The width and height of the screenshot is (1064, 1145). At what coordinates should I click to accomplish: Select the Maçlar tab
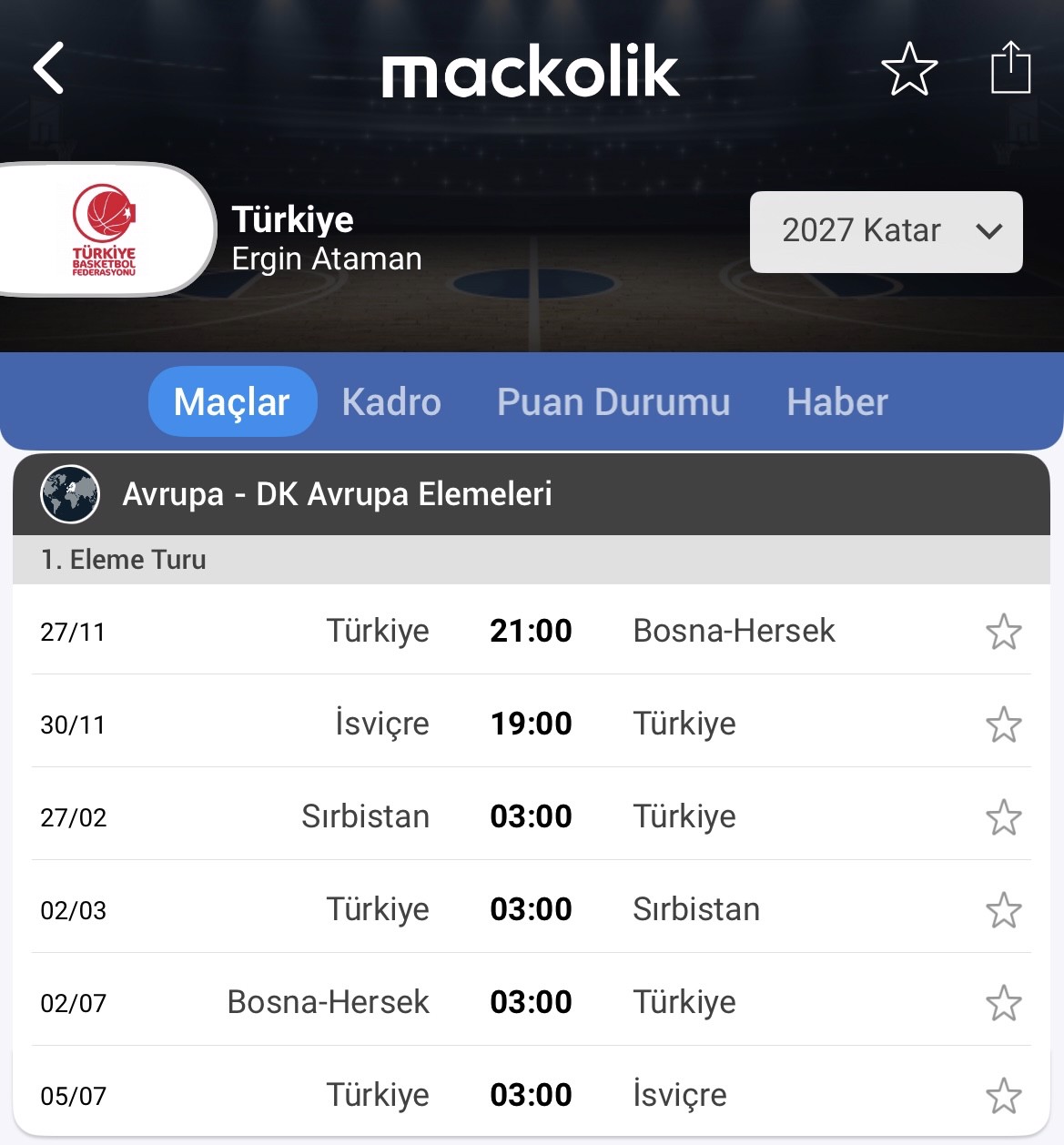click(x=232, y=402)
